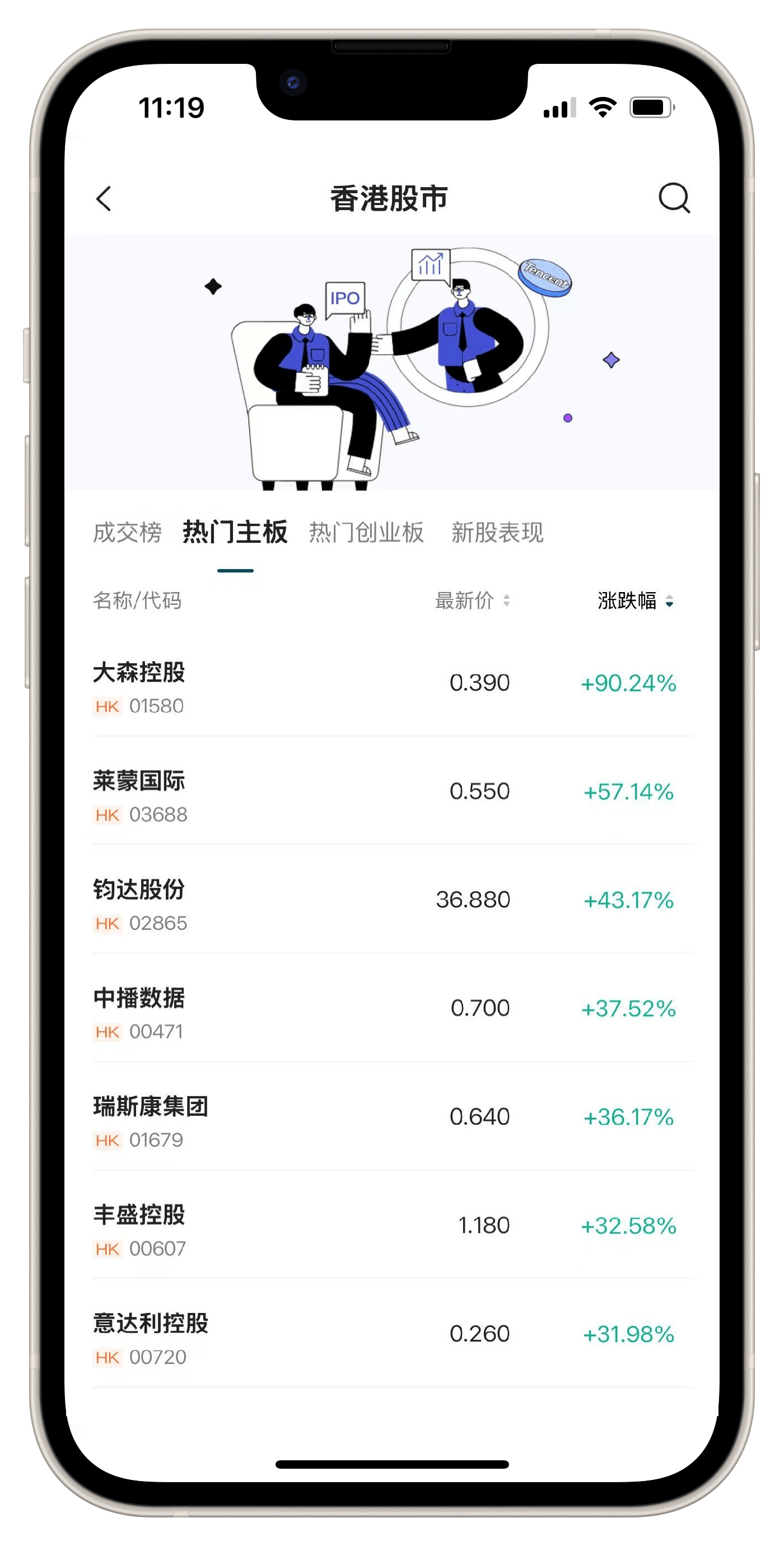This screenshot has height=1546, width=784.
Task: Switch to the 成交榜 tab
Action: (x=127, y=532)
